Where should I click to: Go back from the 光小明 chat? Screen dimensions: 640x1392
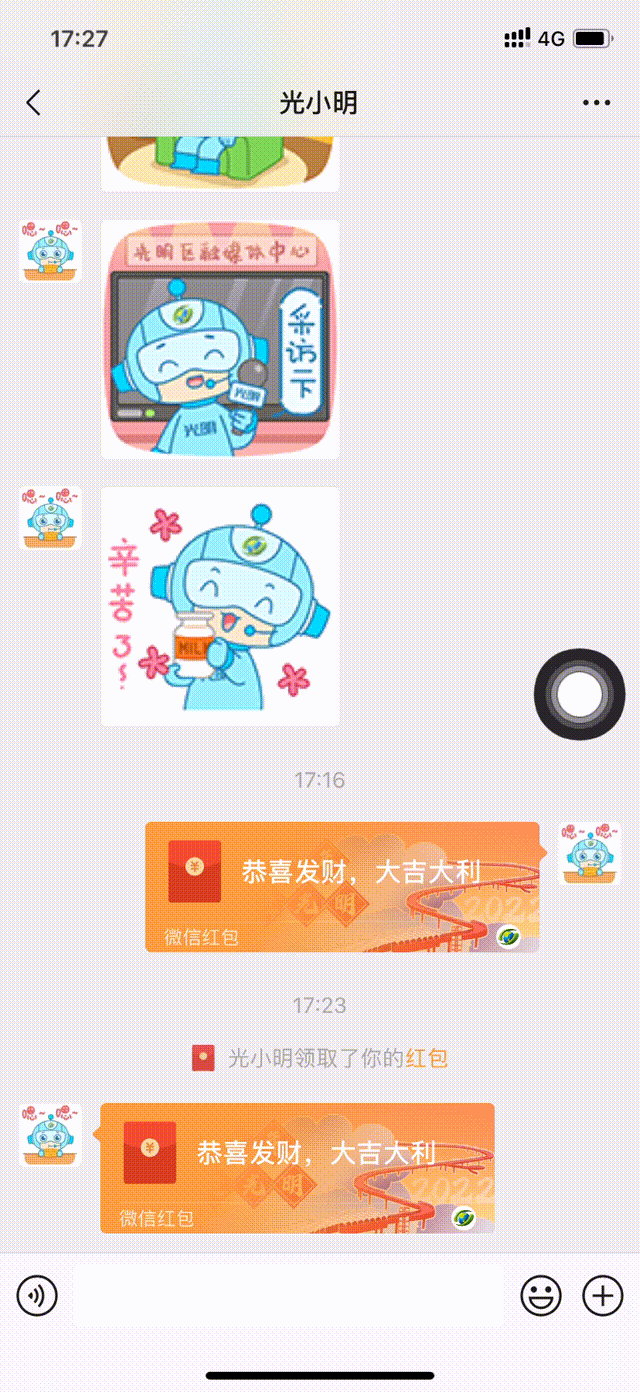(34, 102)
